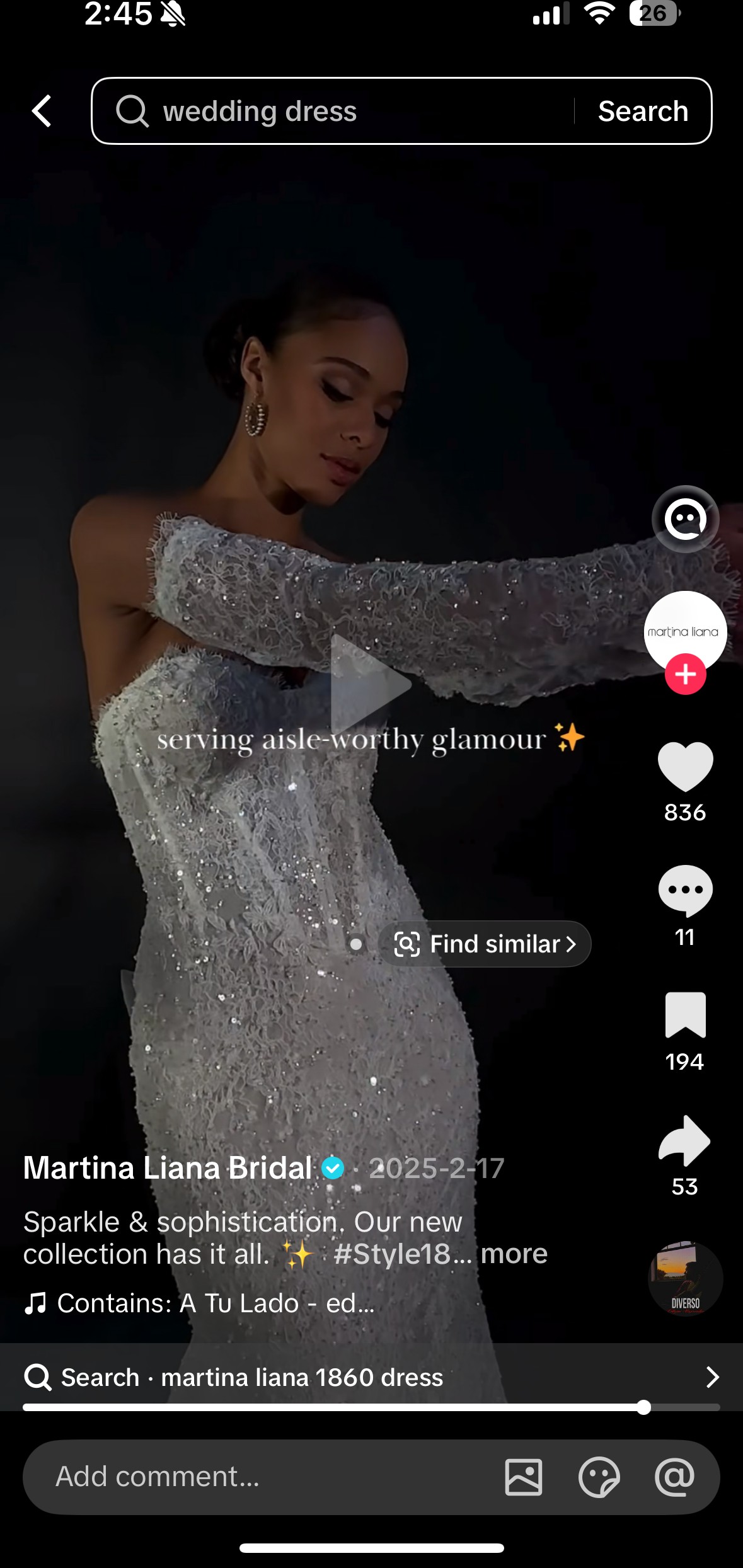Expand the caption with more
The image size is (743, 1568).
pos(514,1254)
